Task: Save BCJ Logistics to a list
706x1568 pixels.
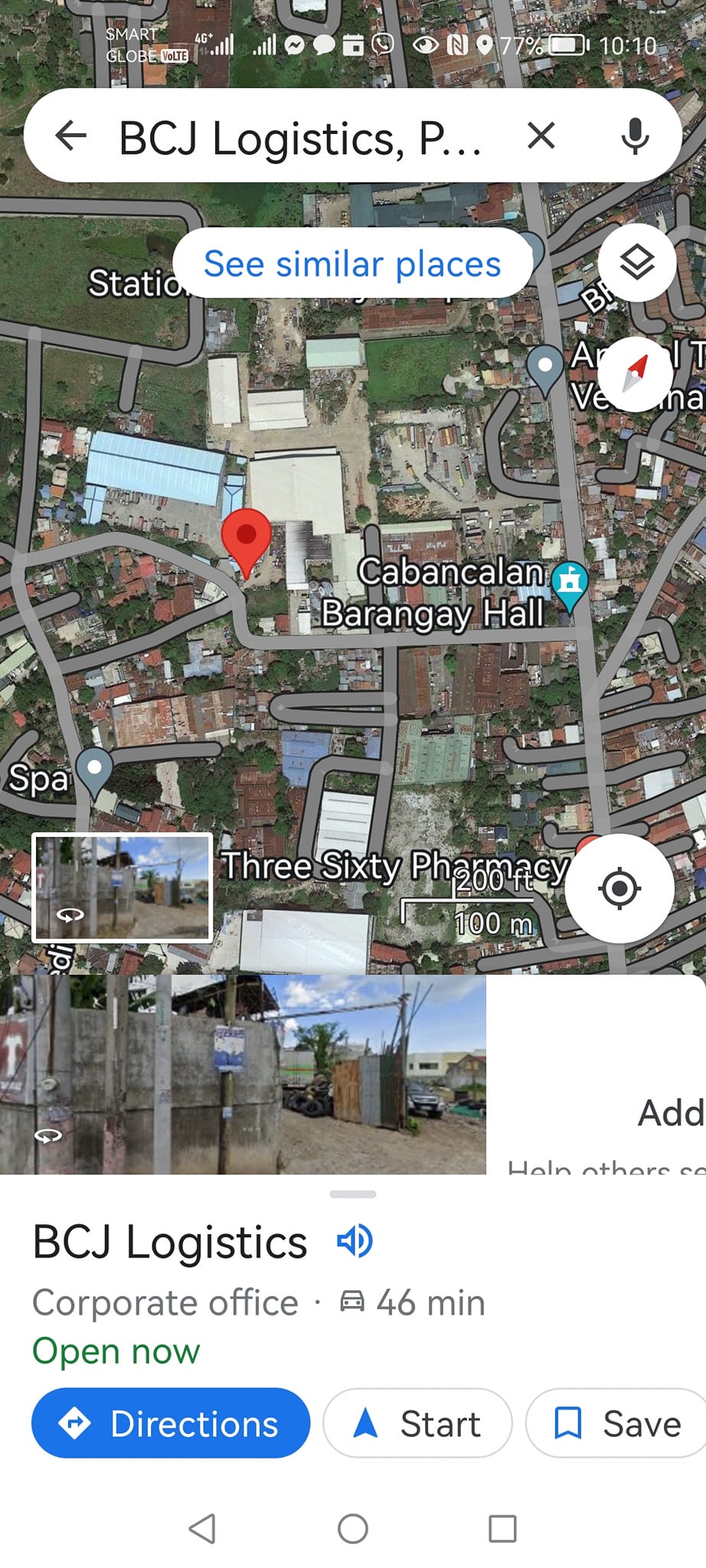Action: click(617, 1423)
